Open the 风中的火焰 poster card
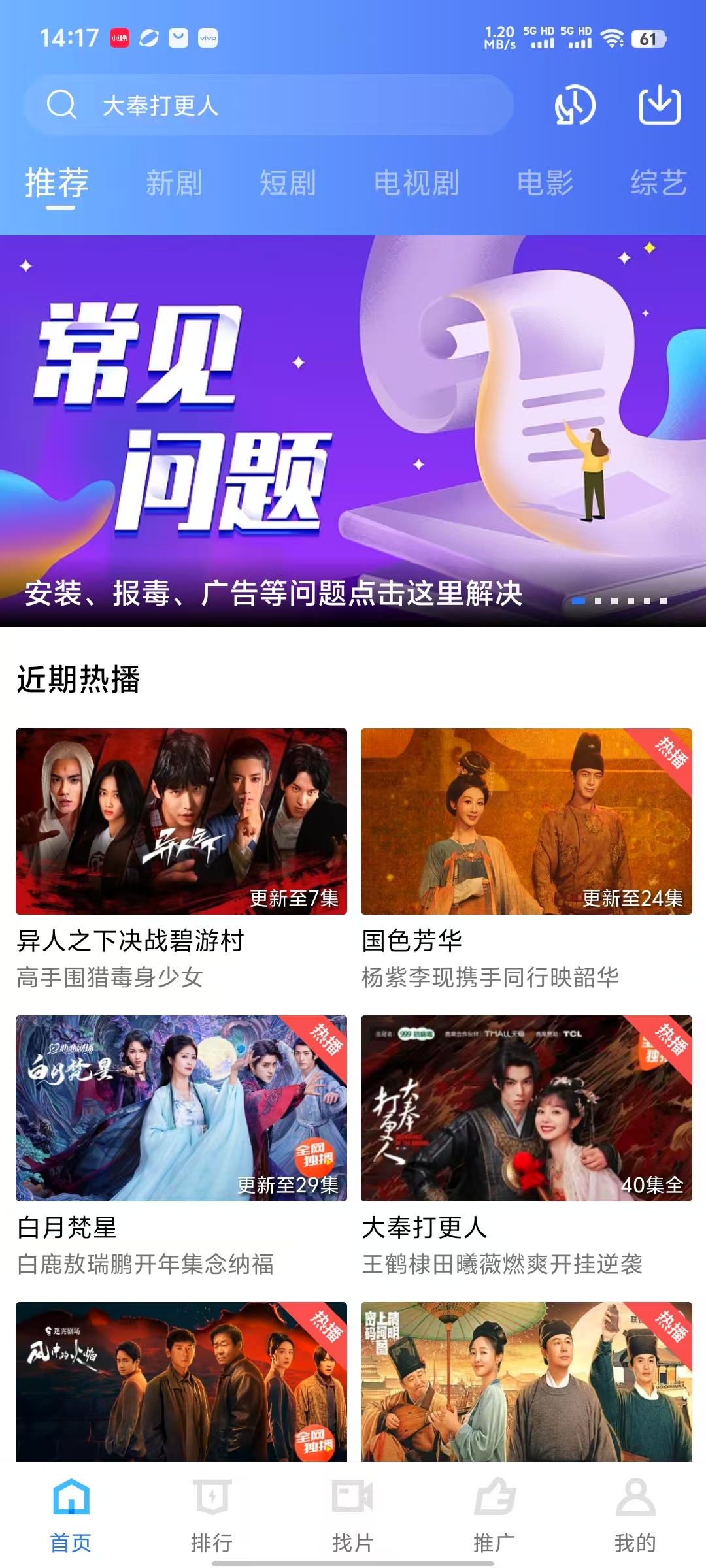This screenshot has height=1568, width=706. click(x=181, y=1381)
